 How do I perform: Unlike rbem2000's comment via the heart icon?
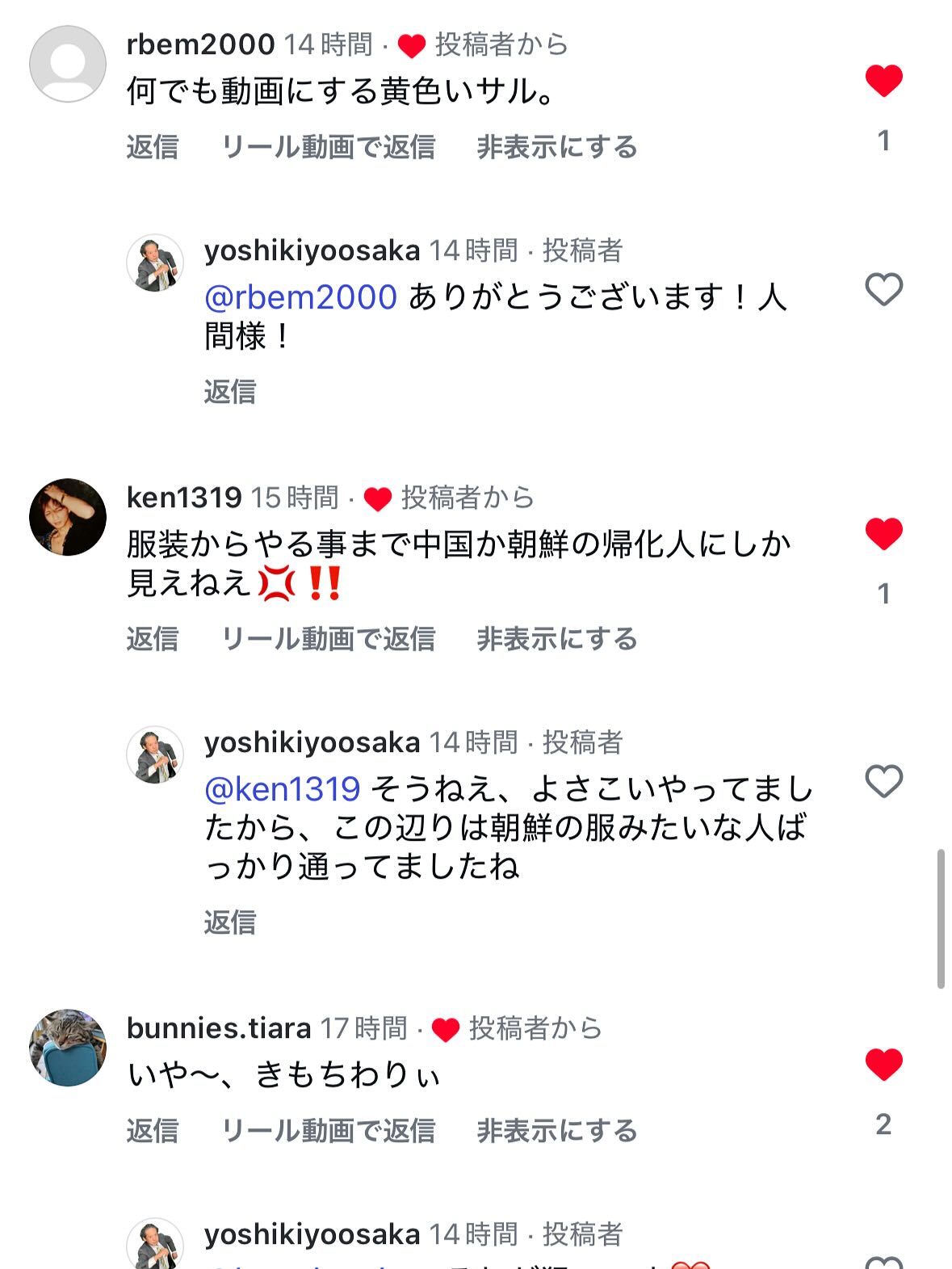(883, 81)
